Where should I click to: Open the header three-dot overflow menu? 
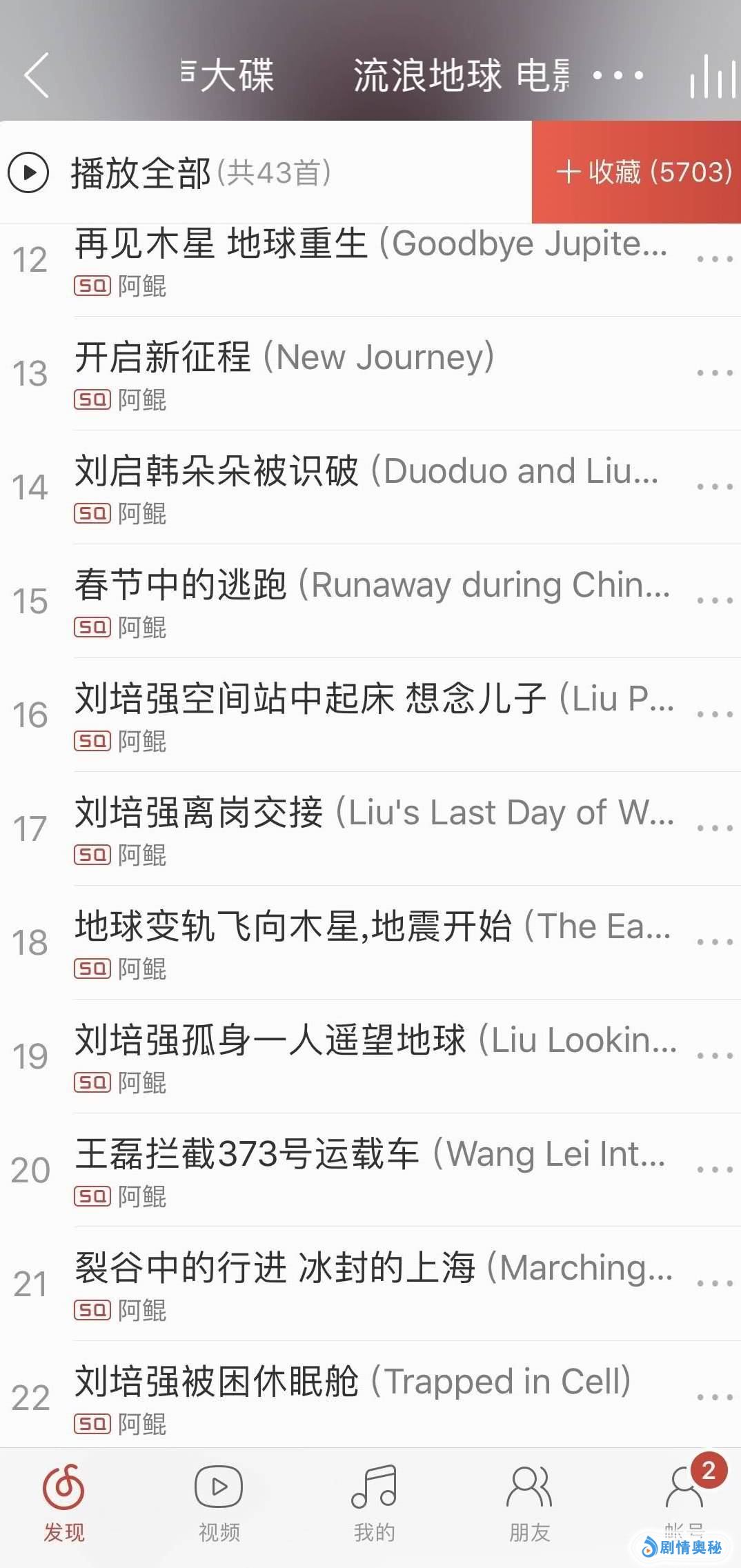pyautogui.click(x=617, y=75)
